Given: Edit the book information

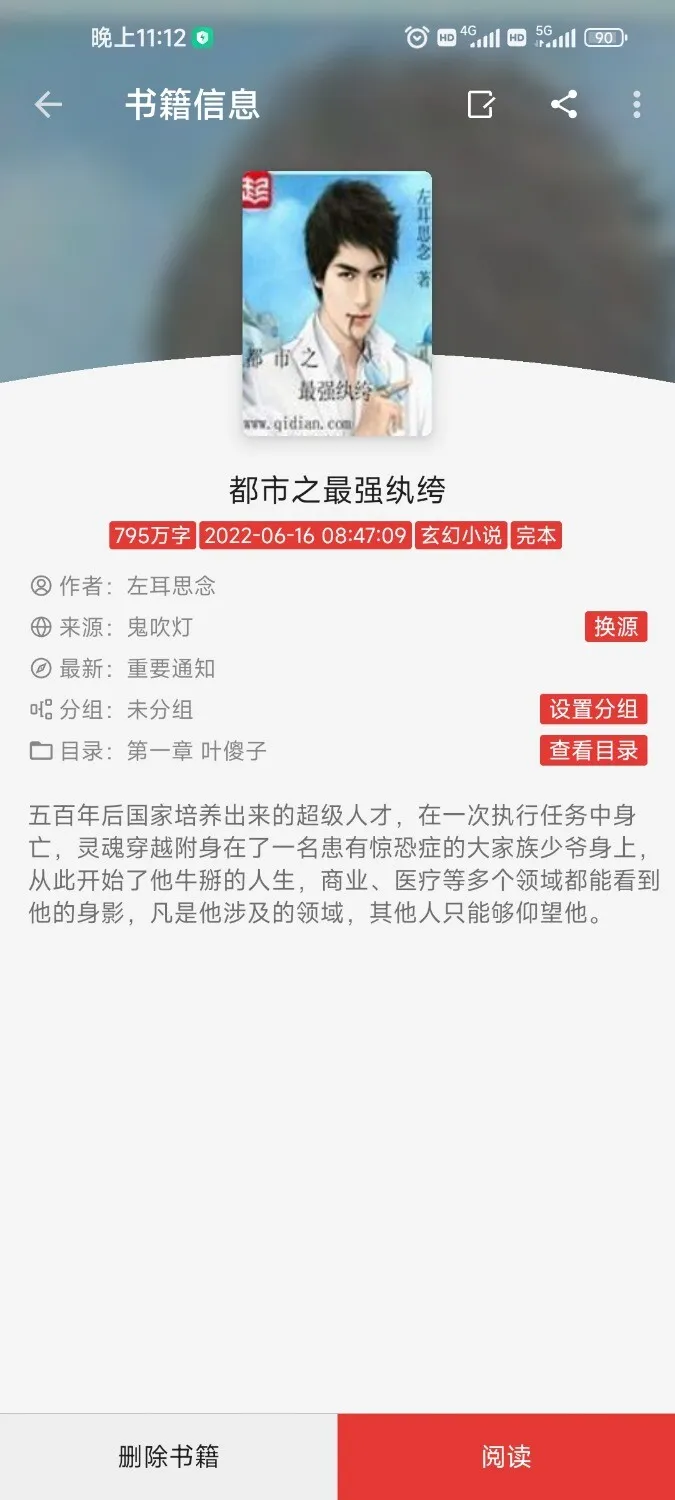Looking at the screenshot, I should point(481,105).
